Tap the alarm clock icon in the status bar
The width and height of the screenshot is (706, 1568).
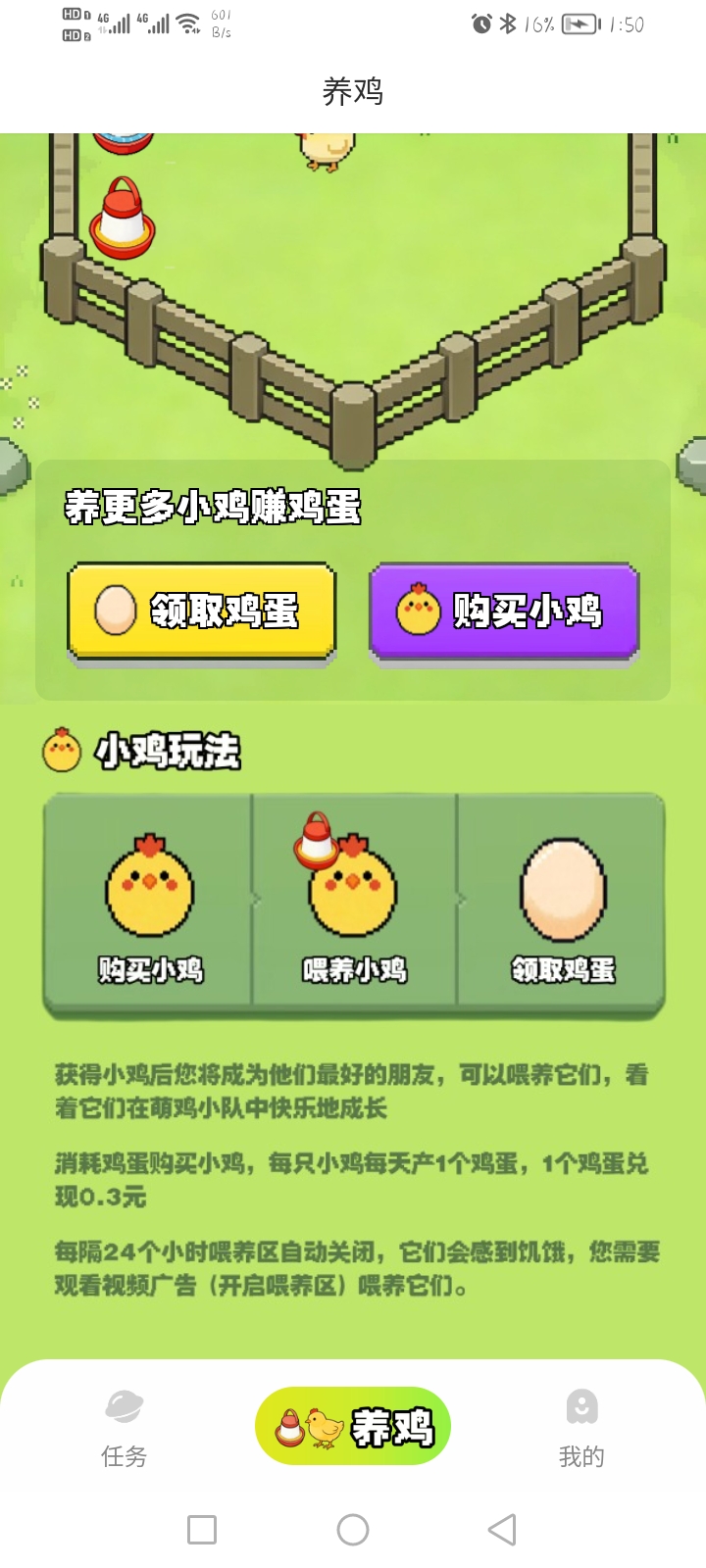click(479, 24)
